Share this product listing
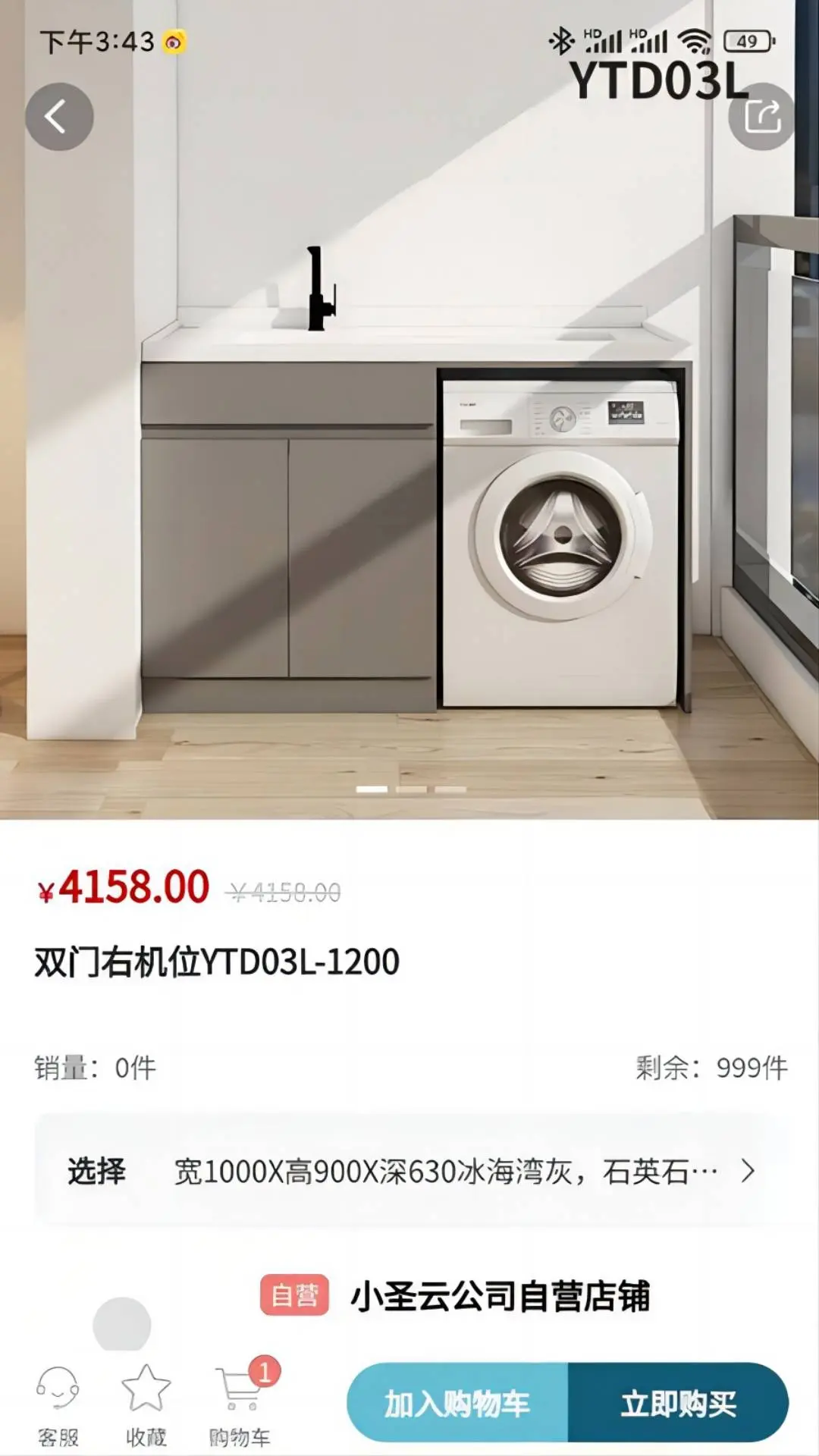 point(761,117)
